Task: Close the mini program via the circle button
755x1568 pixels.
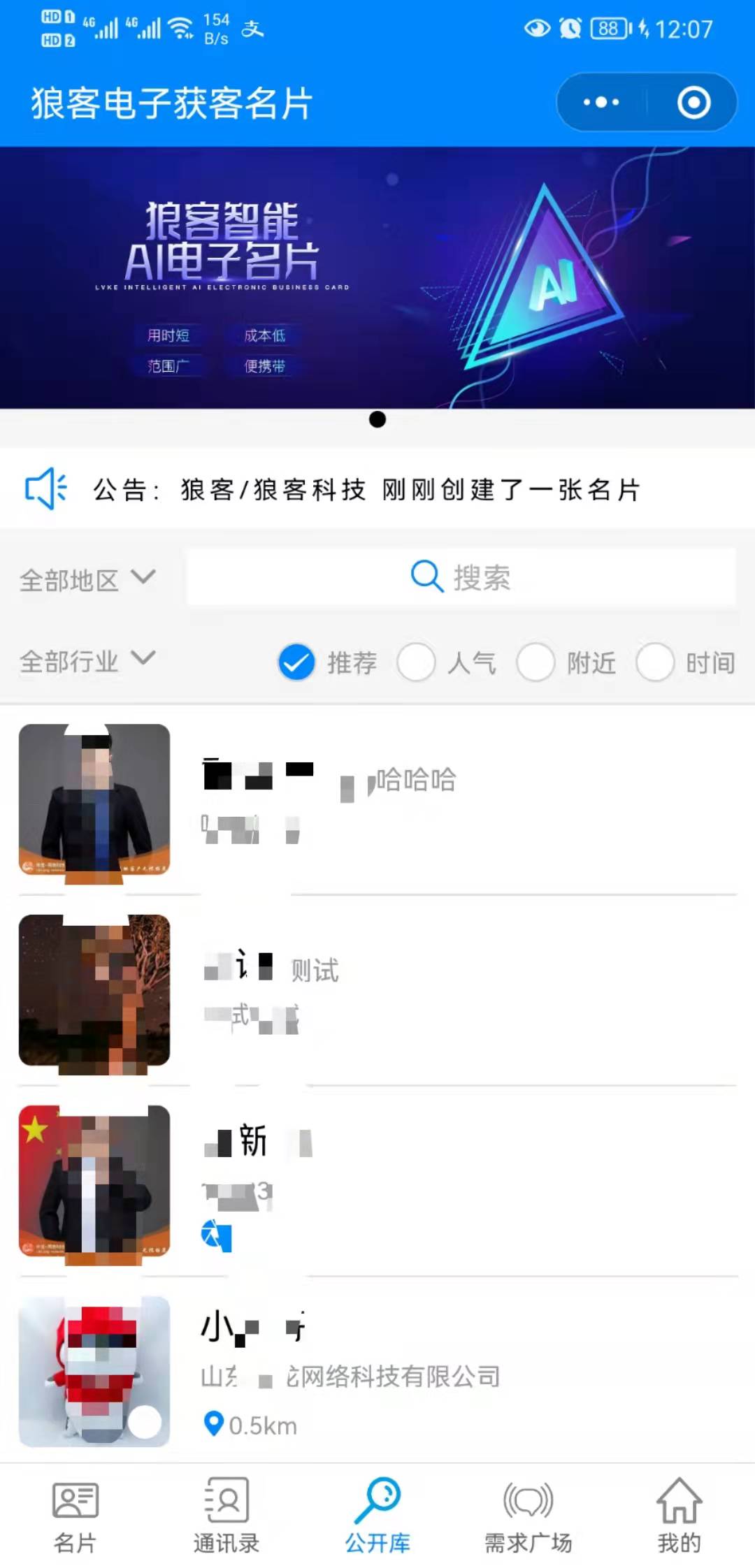Action: pyautogui.click(x=693, y=103)
